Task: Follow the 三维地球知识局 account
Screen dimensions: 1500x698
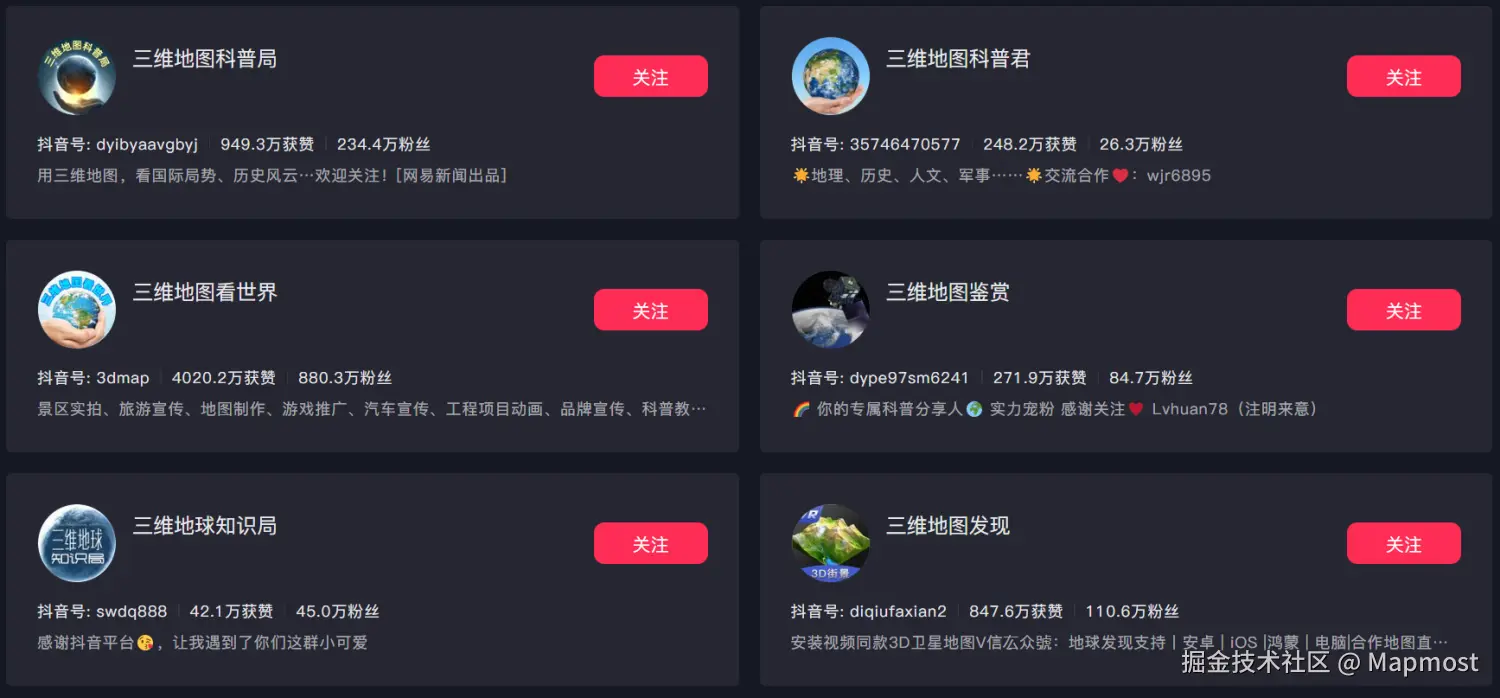Action: [650, 544]
